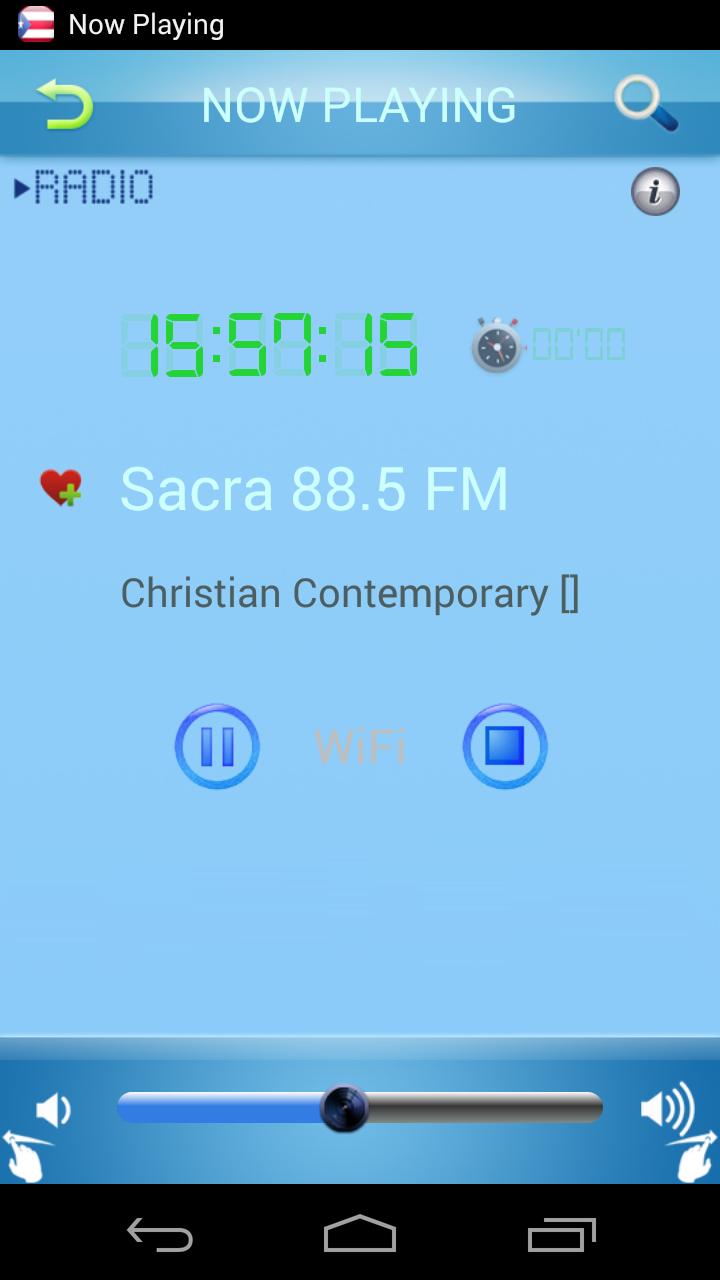This screenshot has width=720, height=1280.
Task: Tap the WiFi status indicator
Action: click(x=359, y=745)
